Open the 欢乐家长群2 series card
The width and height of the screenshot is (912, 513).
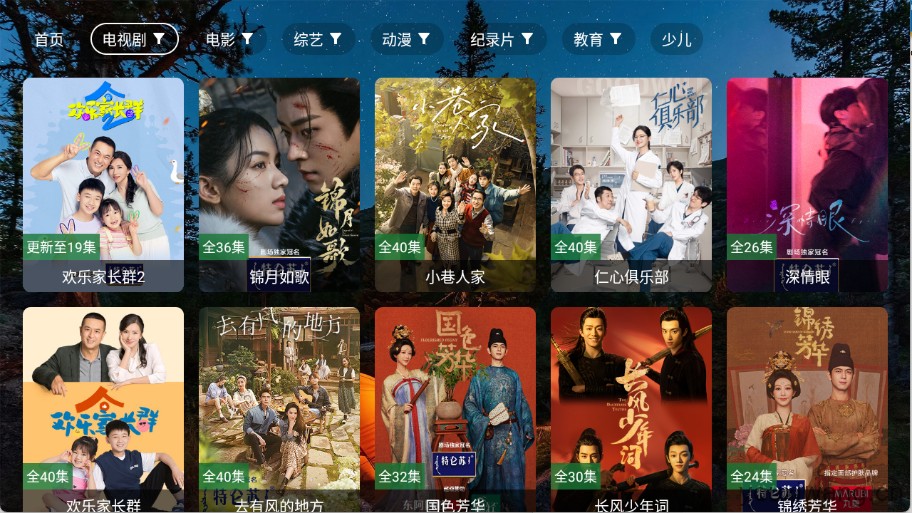(103, 184)
